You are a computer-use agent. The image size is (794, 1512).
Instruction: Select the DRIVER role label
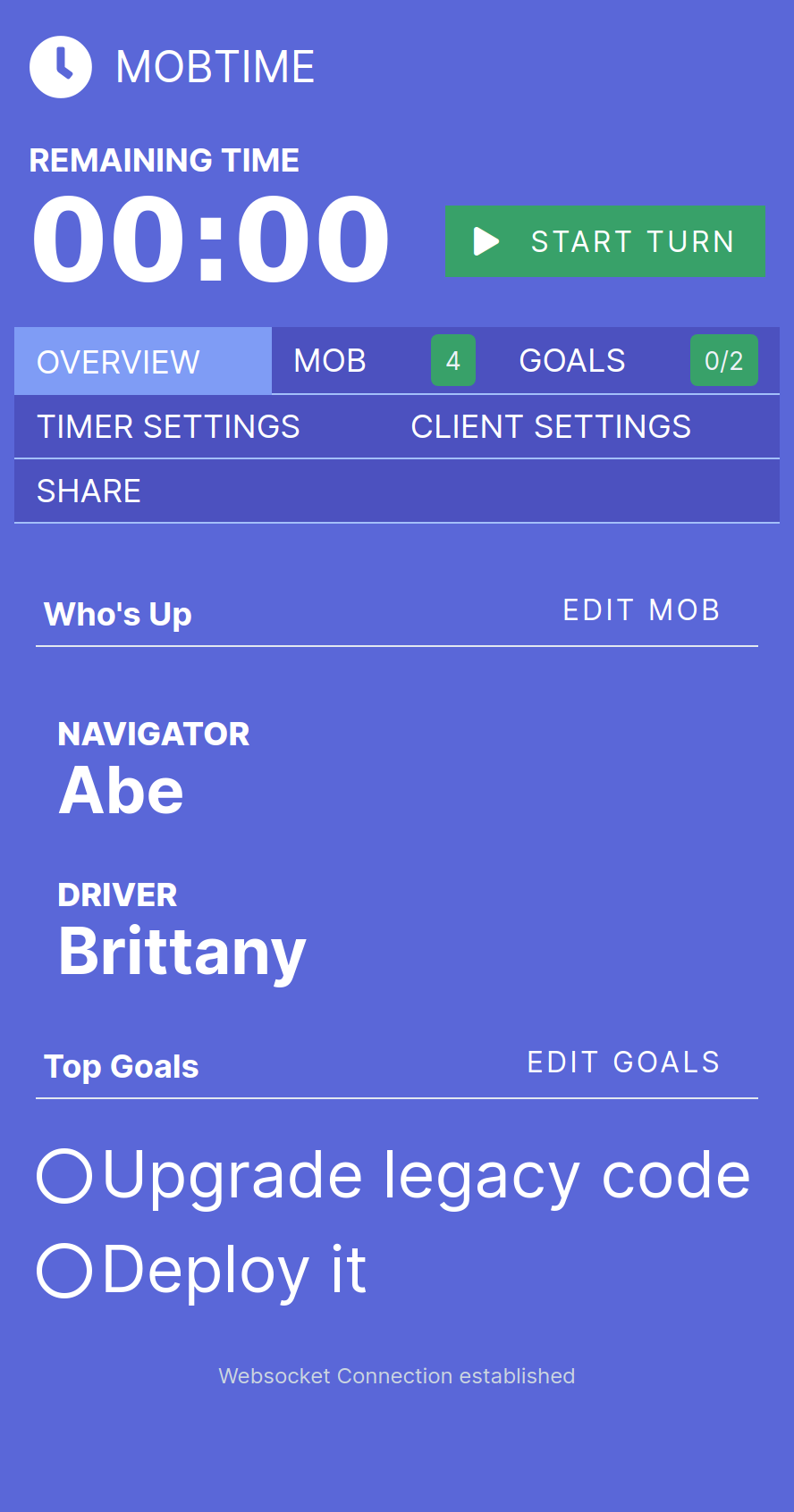[x=117, y=894]
